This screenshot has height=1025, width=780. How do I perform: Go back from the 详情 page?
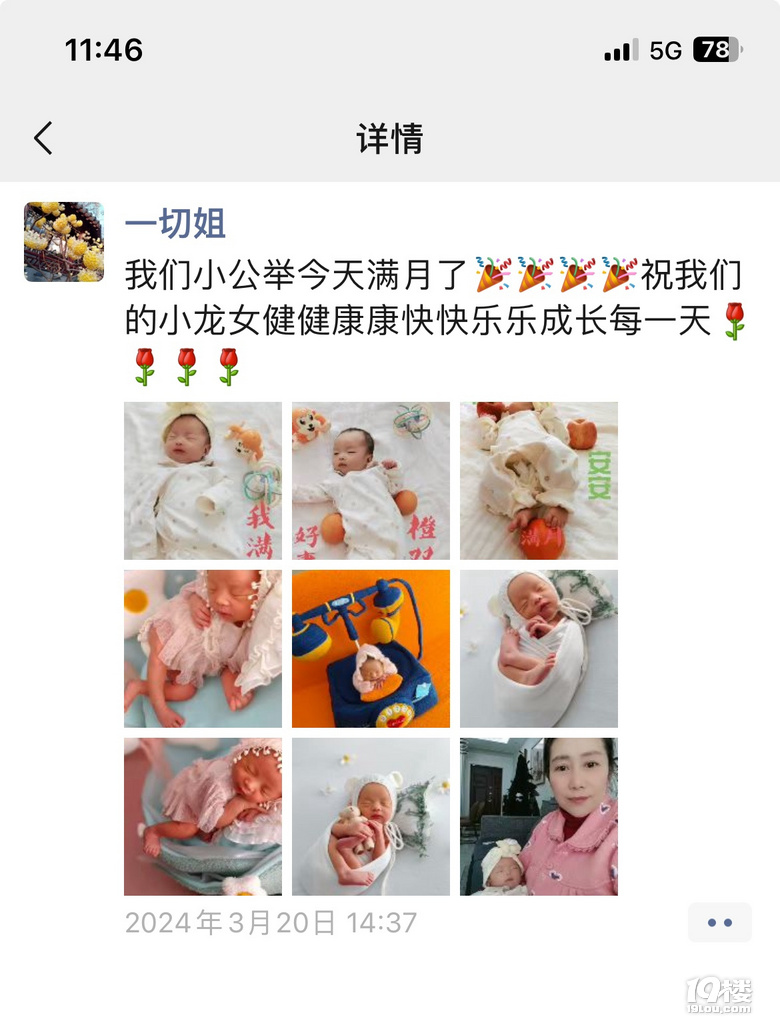43,138
